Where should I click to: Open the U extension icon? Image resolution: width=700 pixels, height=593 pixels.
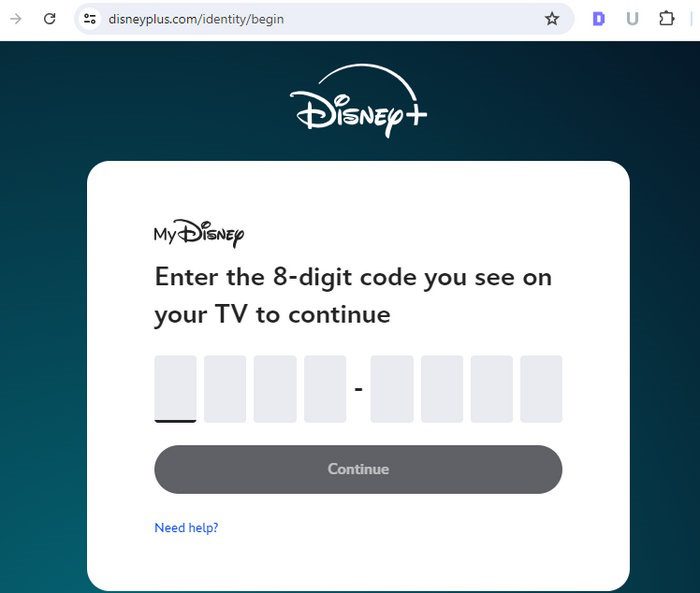[x=632, y=18]
